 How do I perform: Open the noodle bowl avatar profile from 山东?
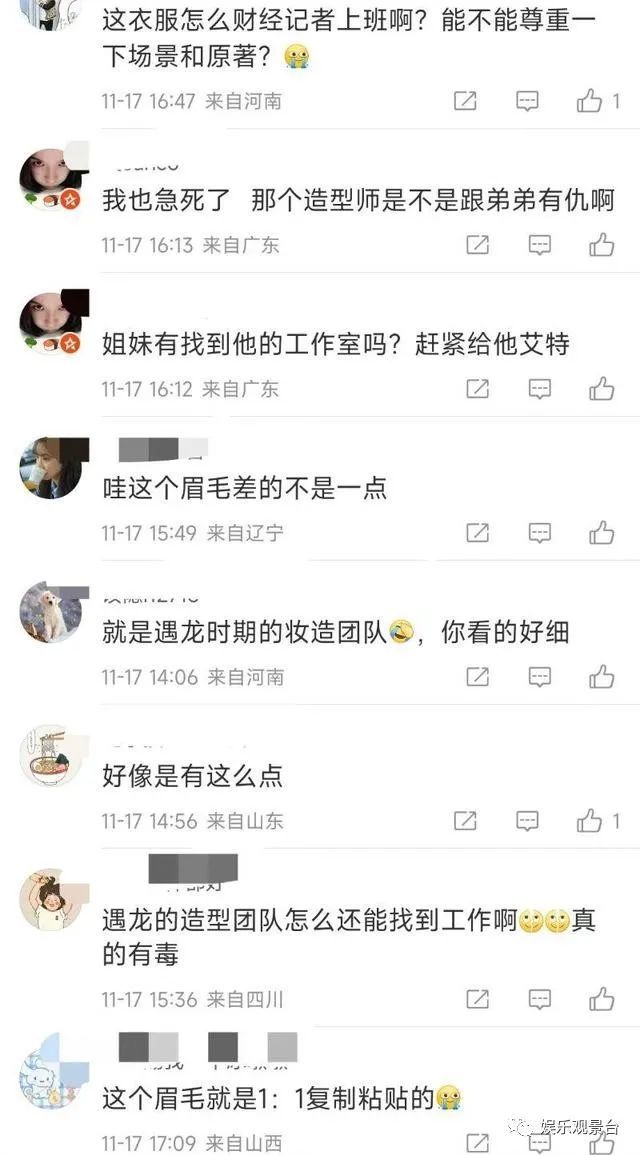coord(50,755)
